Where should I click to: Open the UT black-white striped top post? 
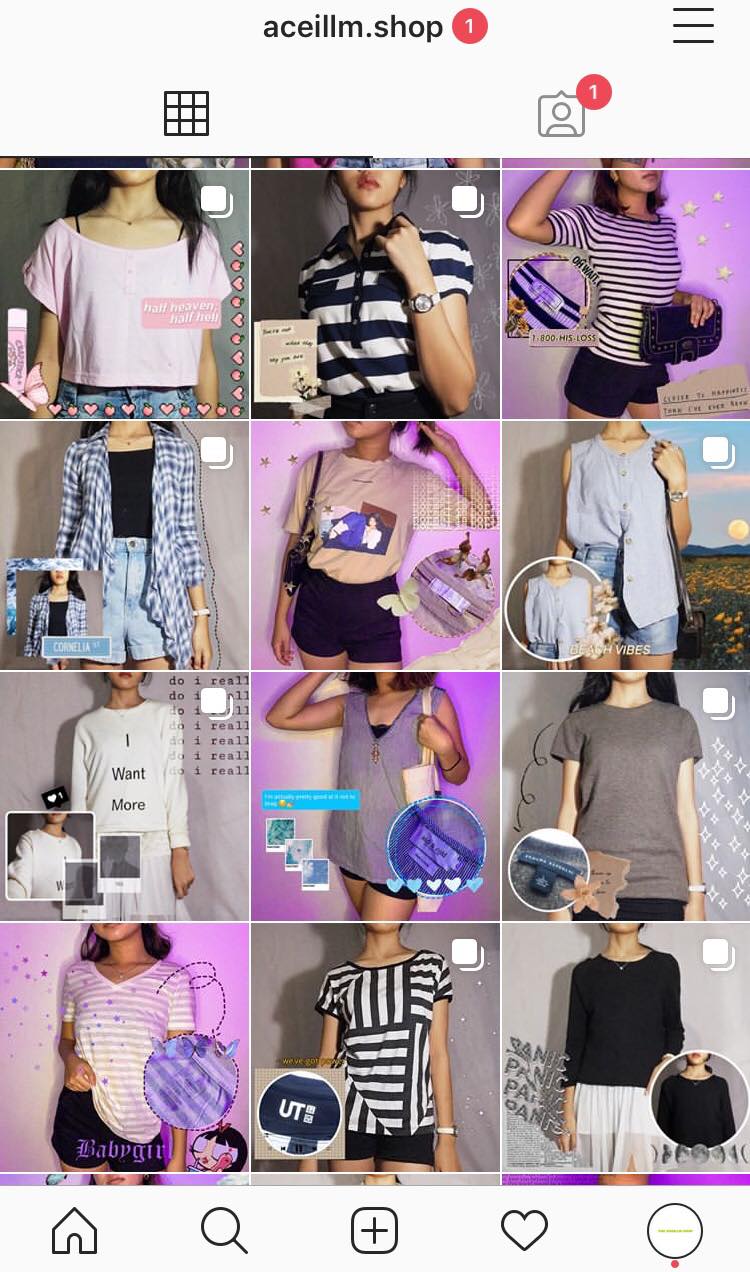click(x=375, y=1047)
